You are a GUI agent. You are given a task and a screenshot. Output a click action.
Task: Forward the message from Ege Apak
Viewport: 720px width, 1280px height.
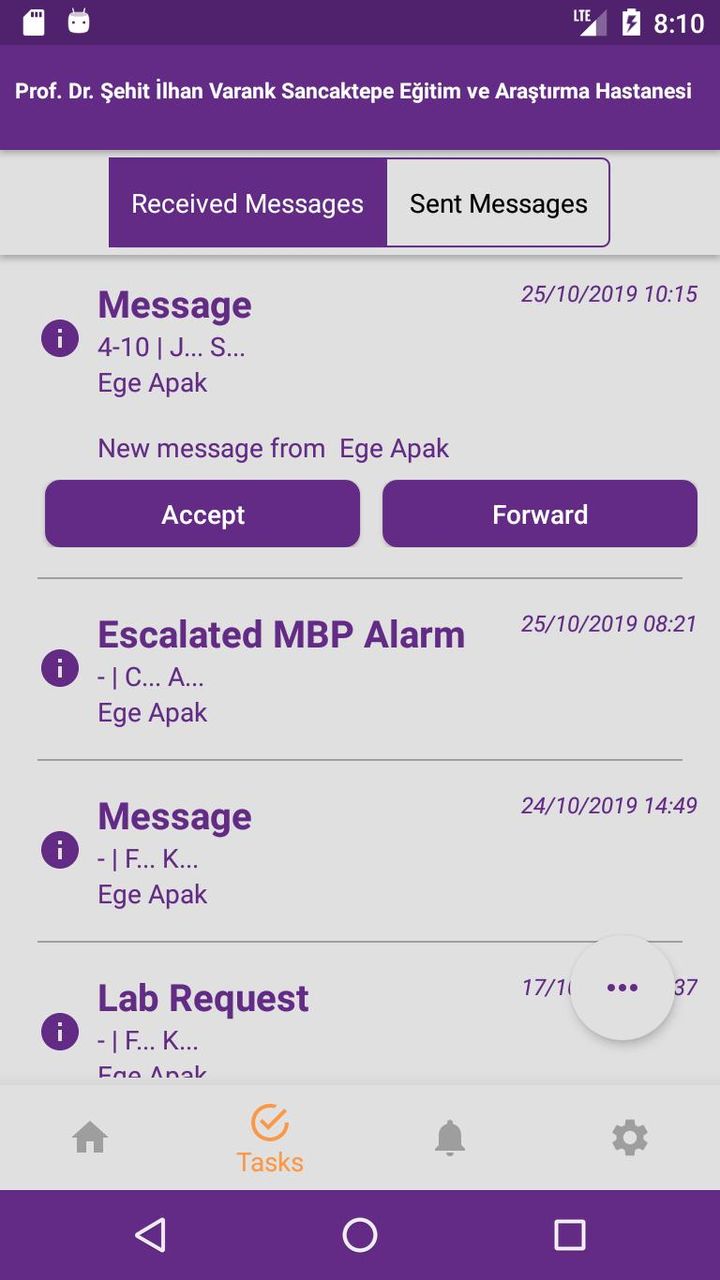[539, 514]
